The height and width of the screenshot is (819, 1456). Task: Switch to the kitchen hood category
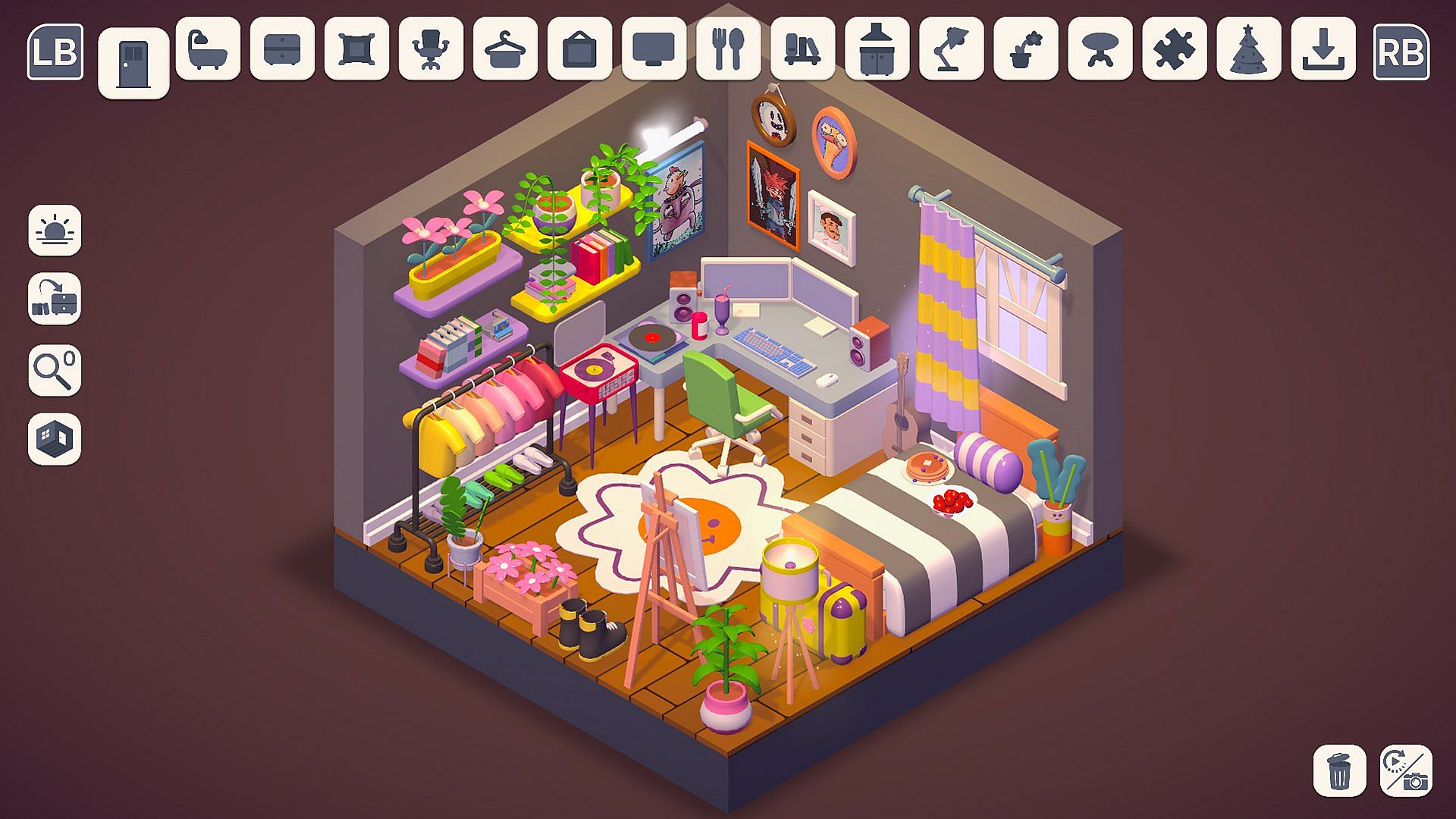tap(877, 49)
